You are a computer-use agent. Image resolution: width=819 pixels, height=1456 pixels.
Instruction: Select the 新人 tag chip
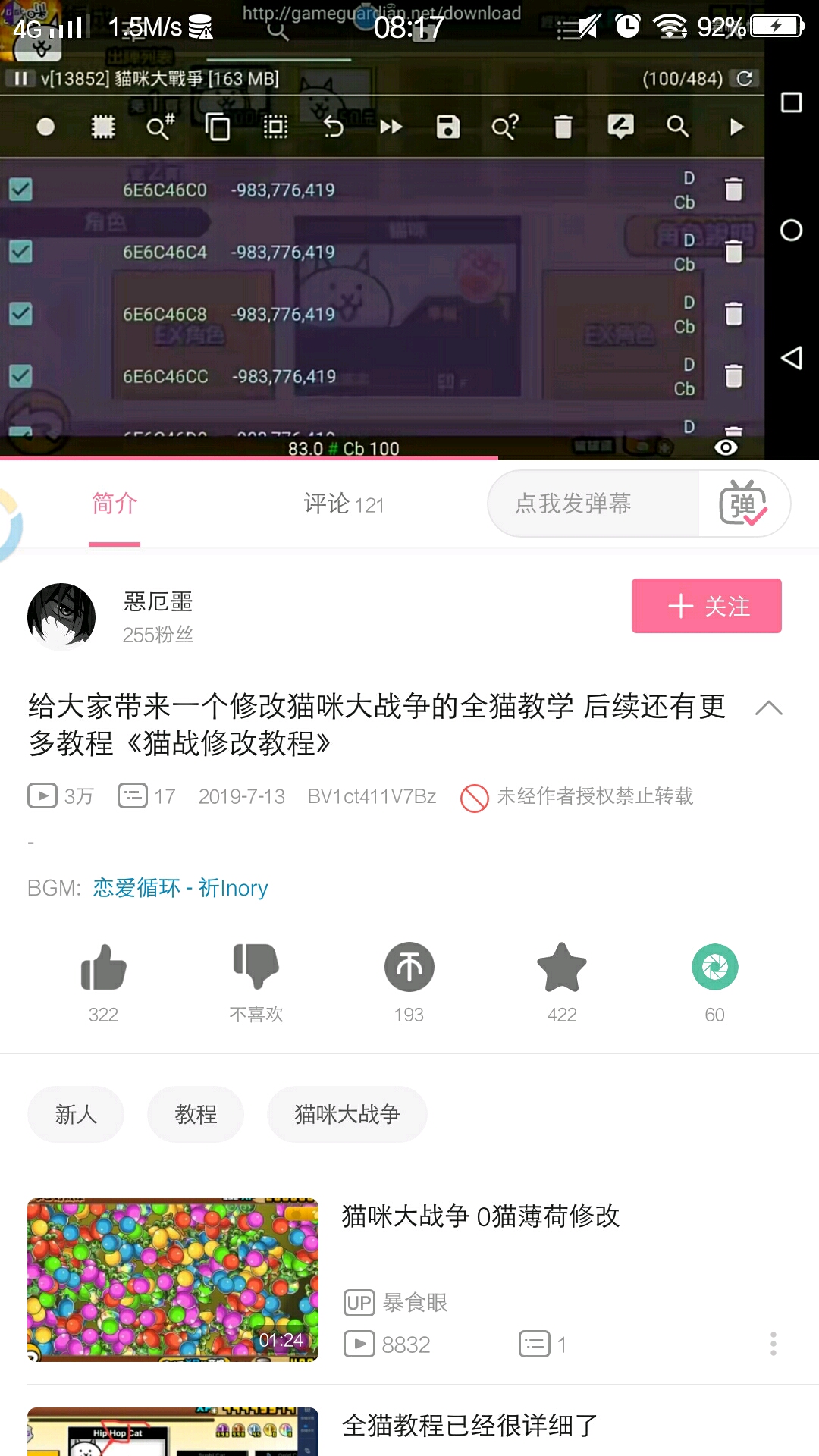(76, 1114)
